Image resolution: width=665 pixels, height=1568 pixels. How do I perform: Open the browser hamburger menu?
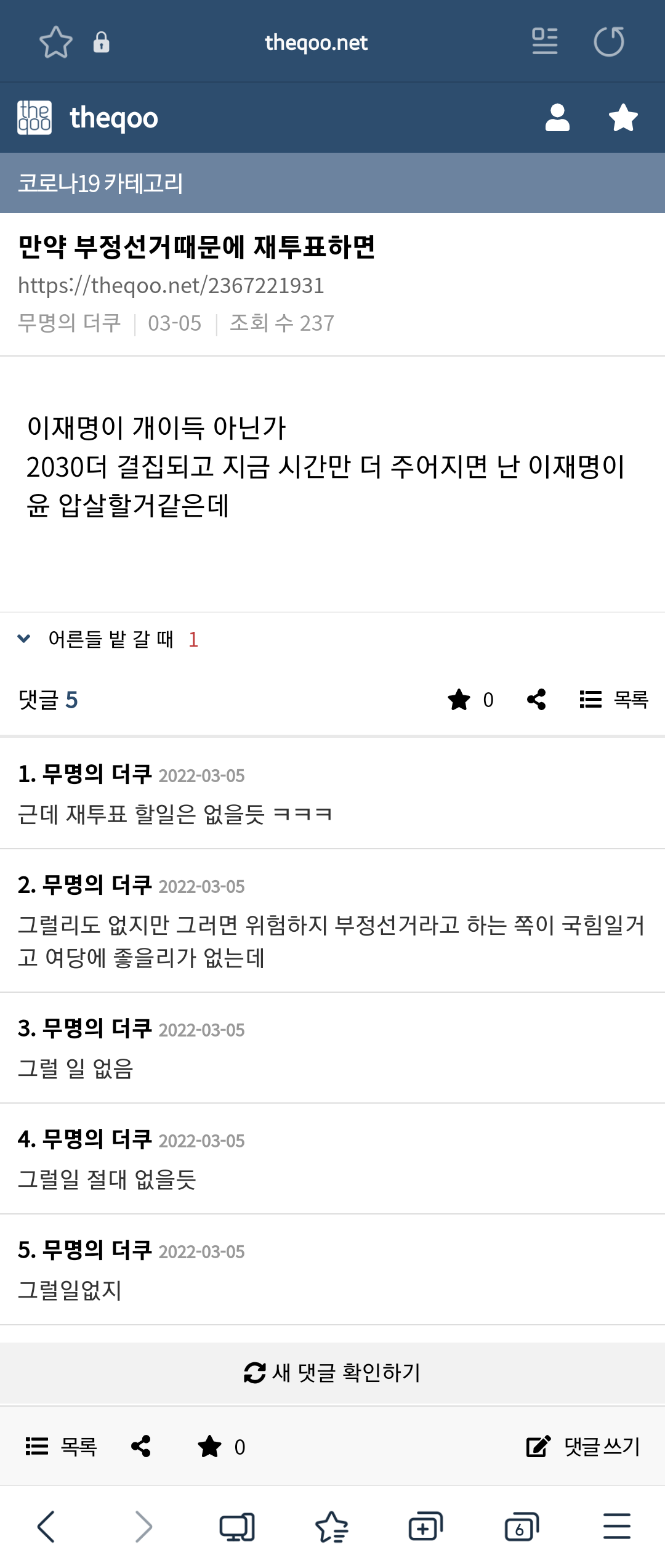tap(617, 1527)
